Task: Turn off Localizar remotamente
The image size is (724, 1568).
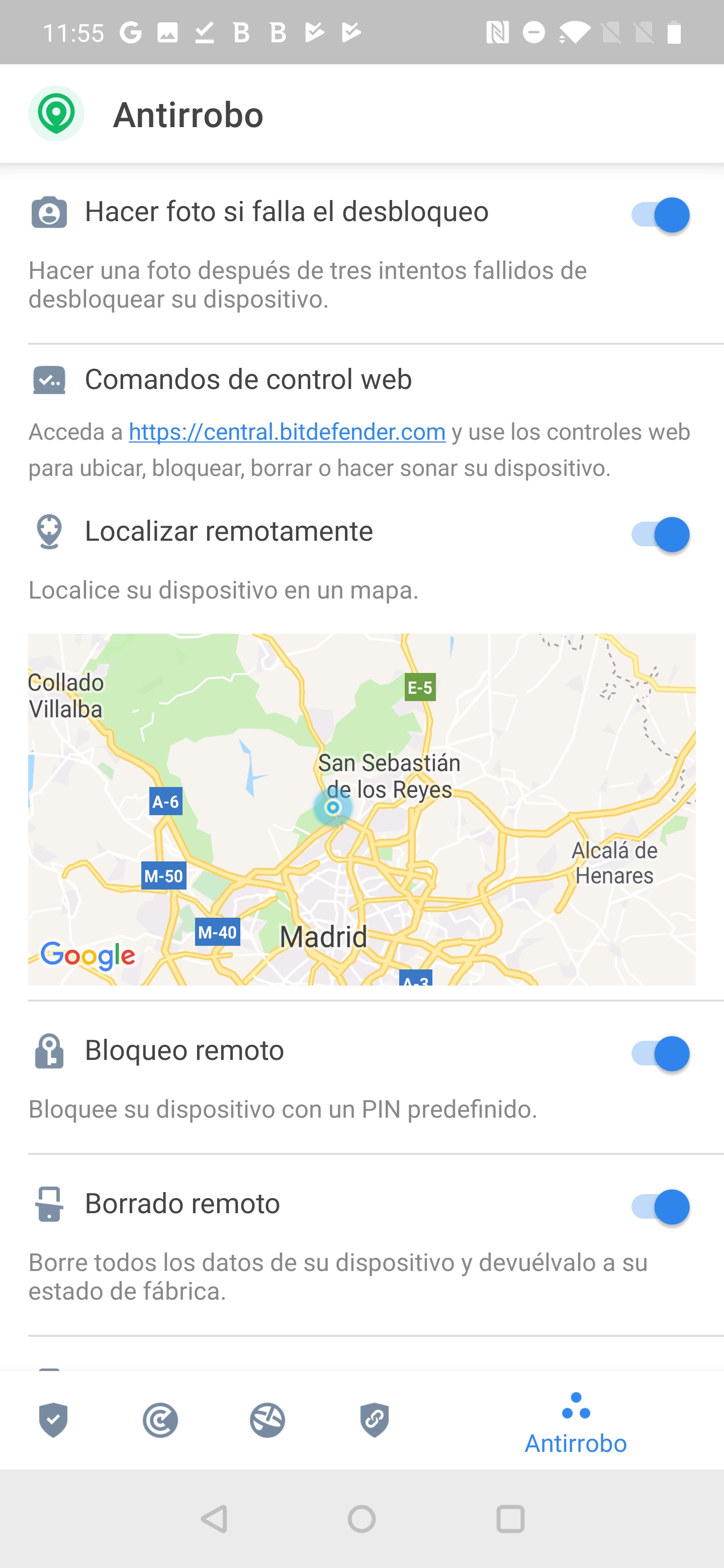Action: point(660,534)
